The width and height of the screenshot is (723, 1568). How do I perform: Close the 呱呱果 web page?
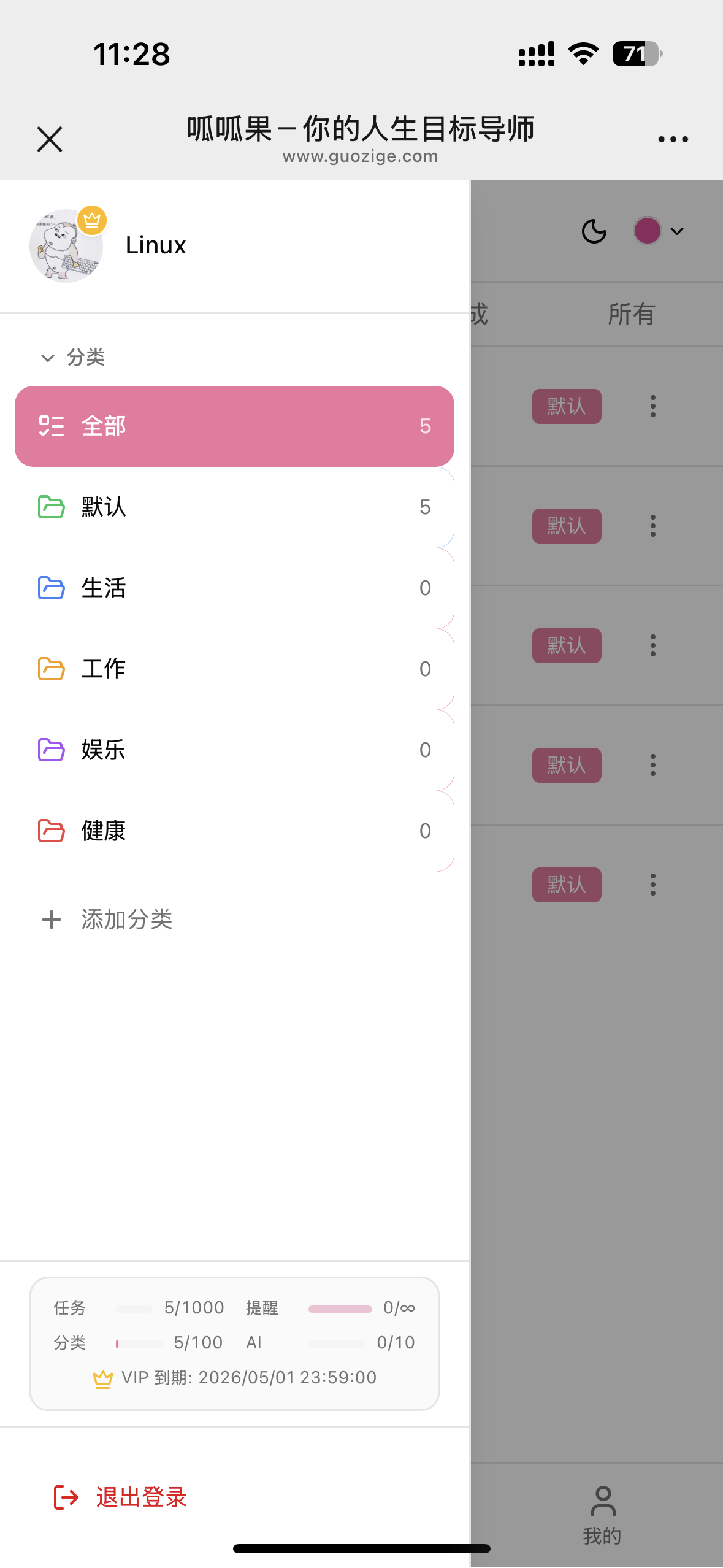pos(50,139)
